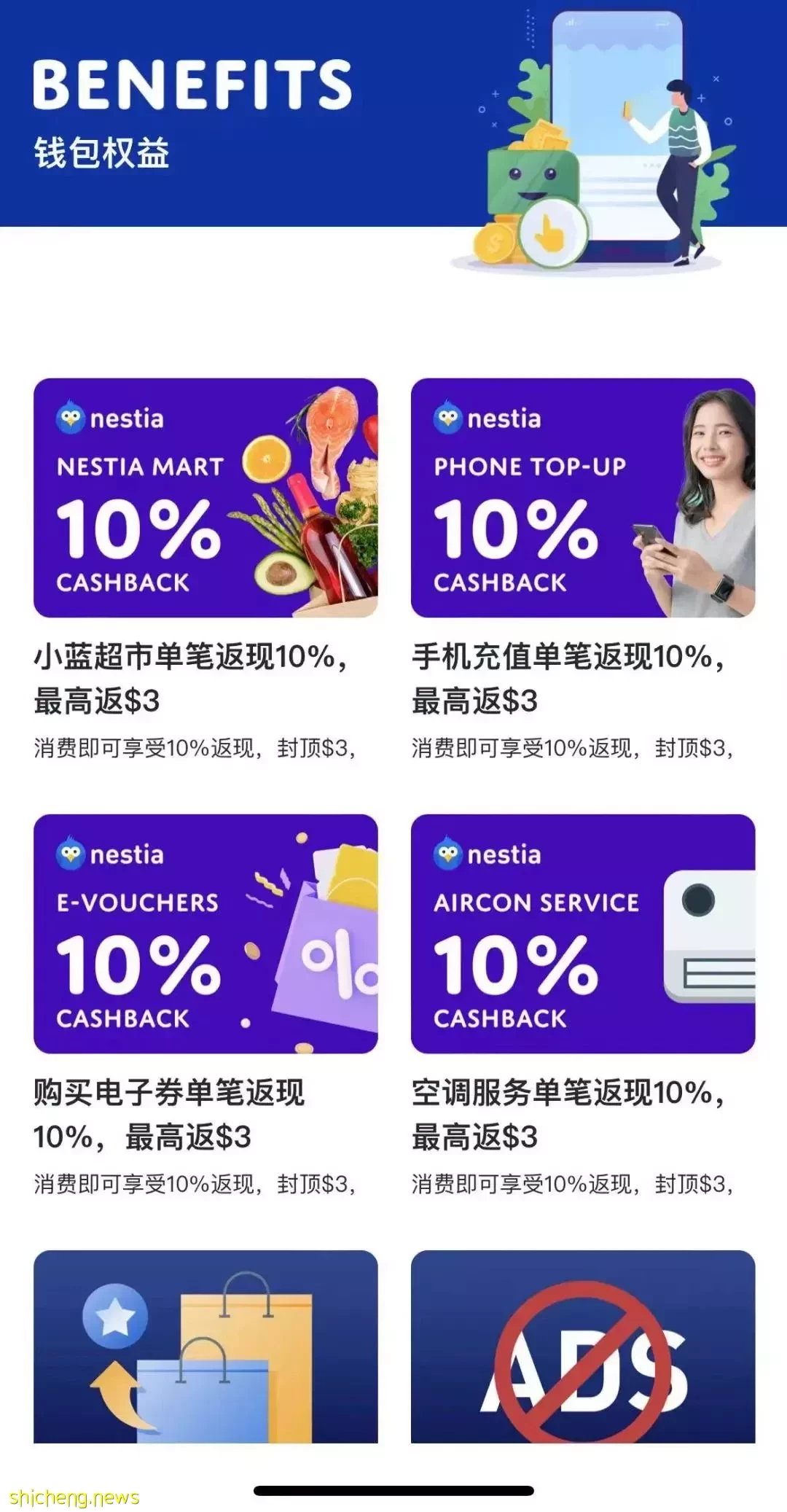Open the Nestia Mart 10% cashback card
The width and height of the screenshot is (787, 1512).
205,498
